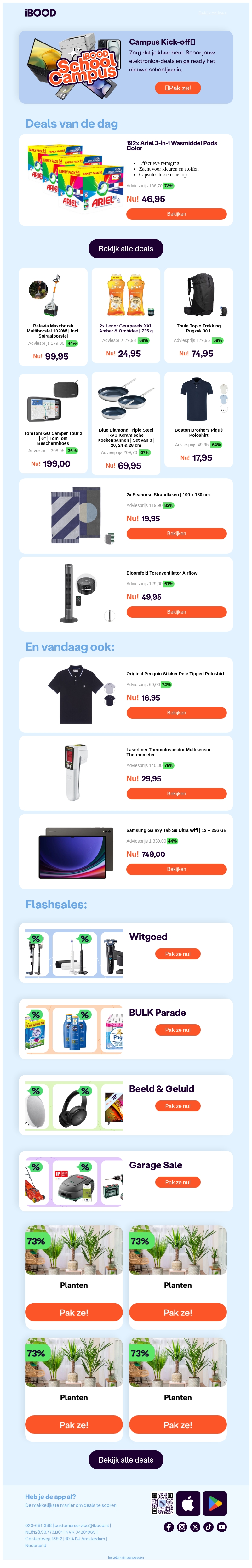Screen dimensions: 252x1568
Task: Open iBOOD's Instagram page
Action: tap(182, 1527)
